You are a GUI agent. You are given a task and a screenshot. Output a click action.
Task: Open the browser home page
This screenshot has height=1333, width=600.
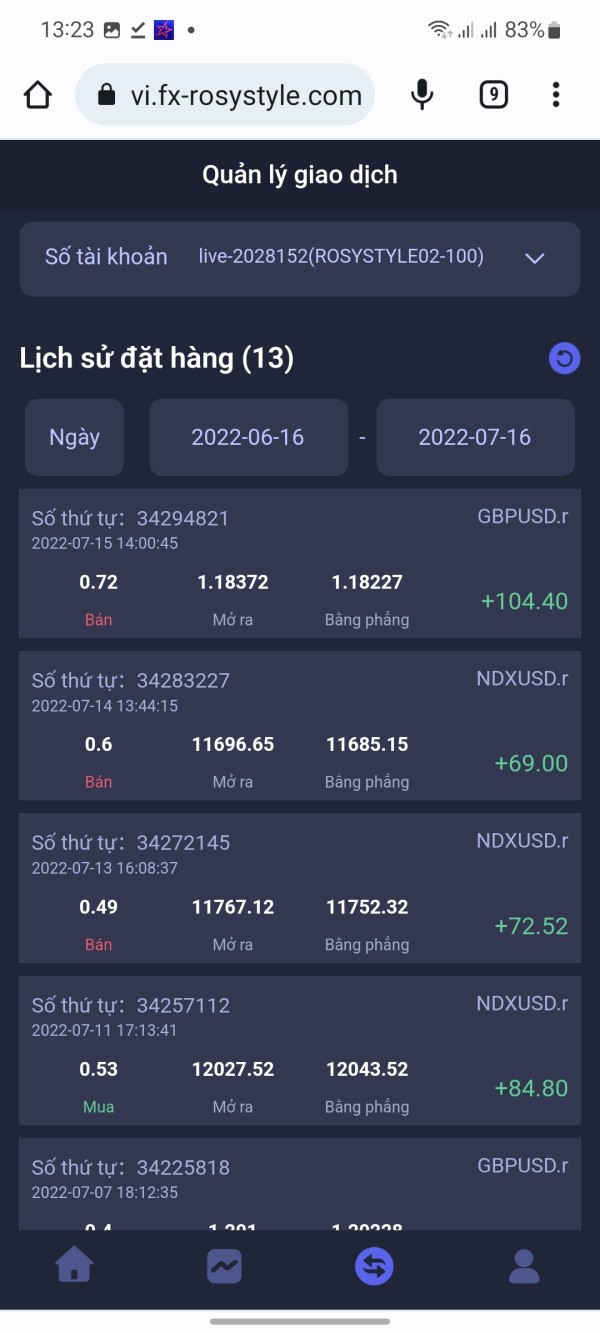click(37, 95)
